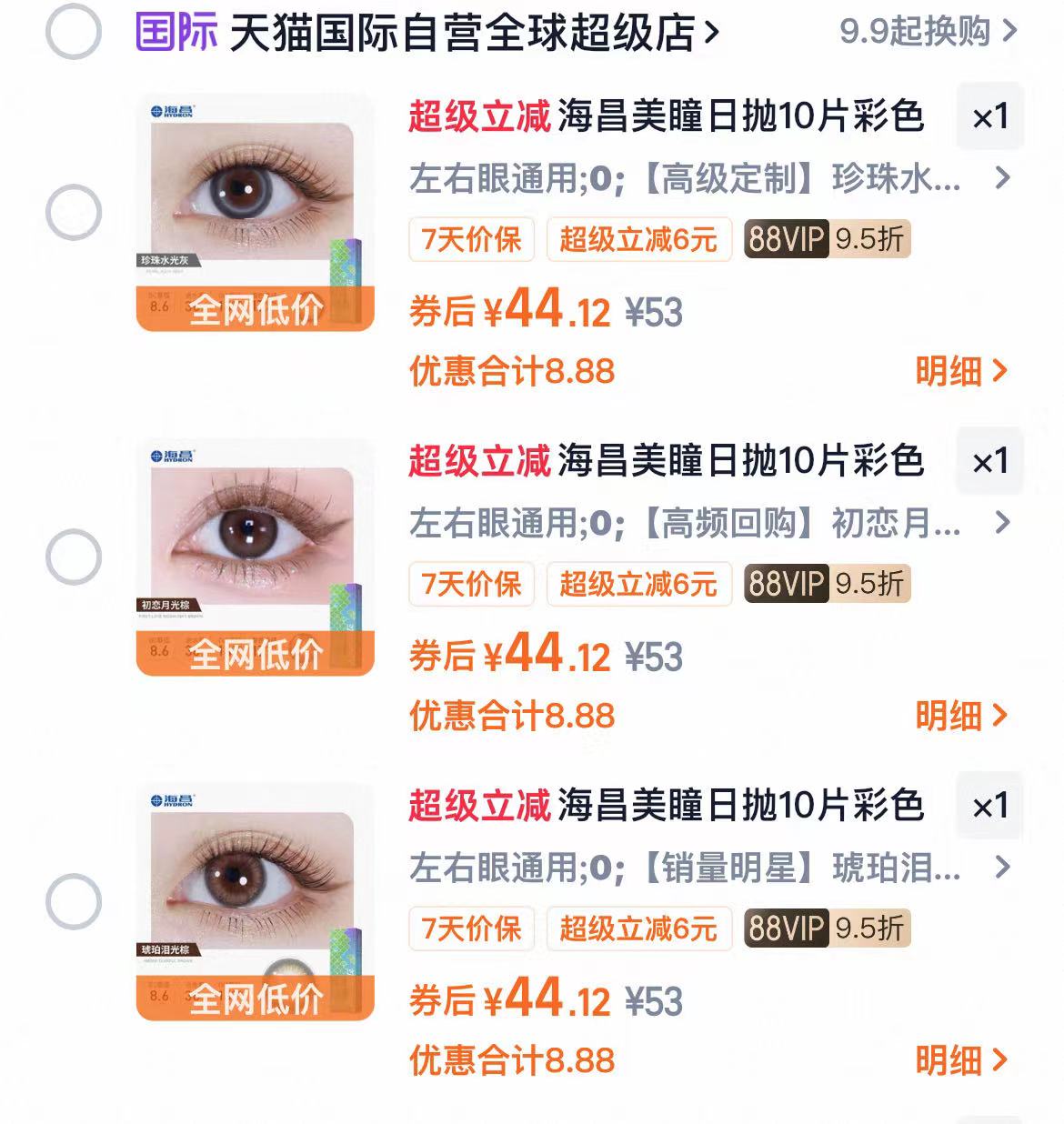Click the 全网低价 banner on last product
The width and height of the screenshot is (1064, 1124).
257,1000
